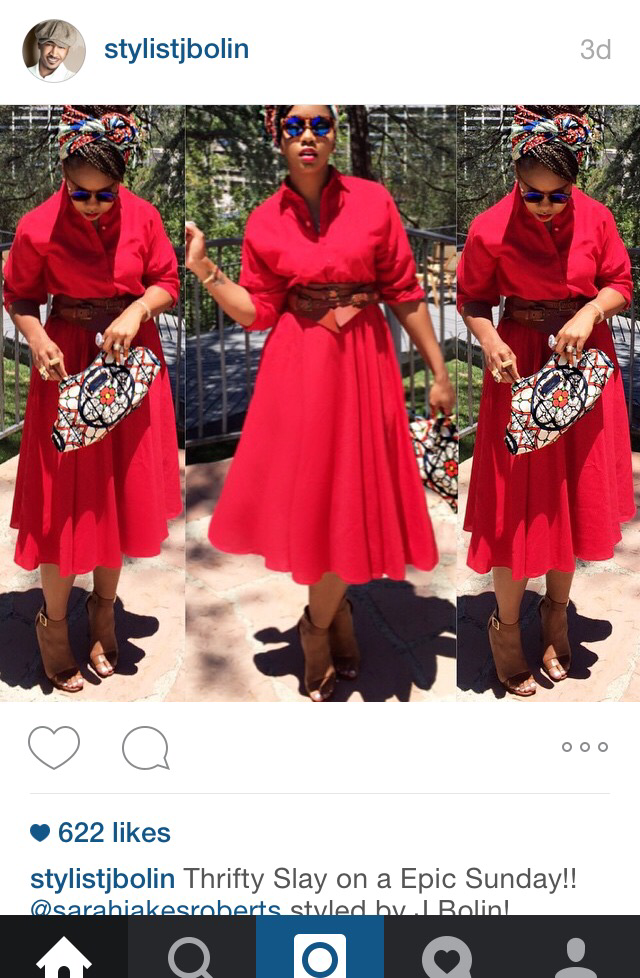Screen dimensions: 640x978
Task: Open the red dress post photo
Action: click(x=320, y=402)
